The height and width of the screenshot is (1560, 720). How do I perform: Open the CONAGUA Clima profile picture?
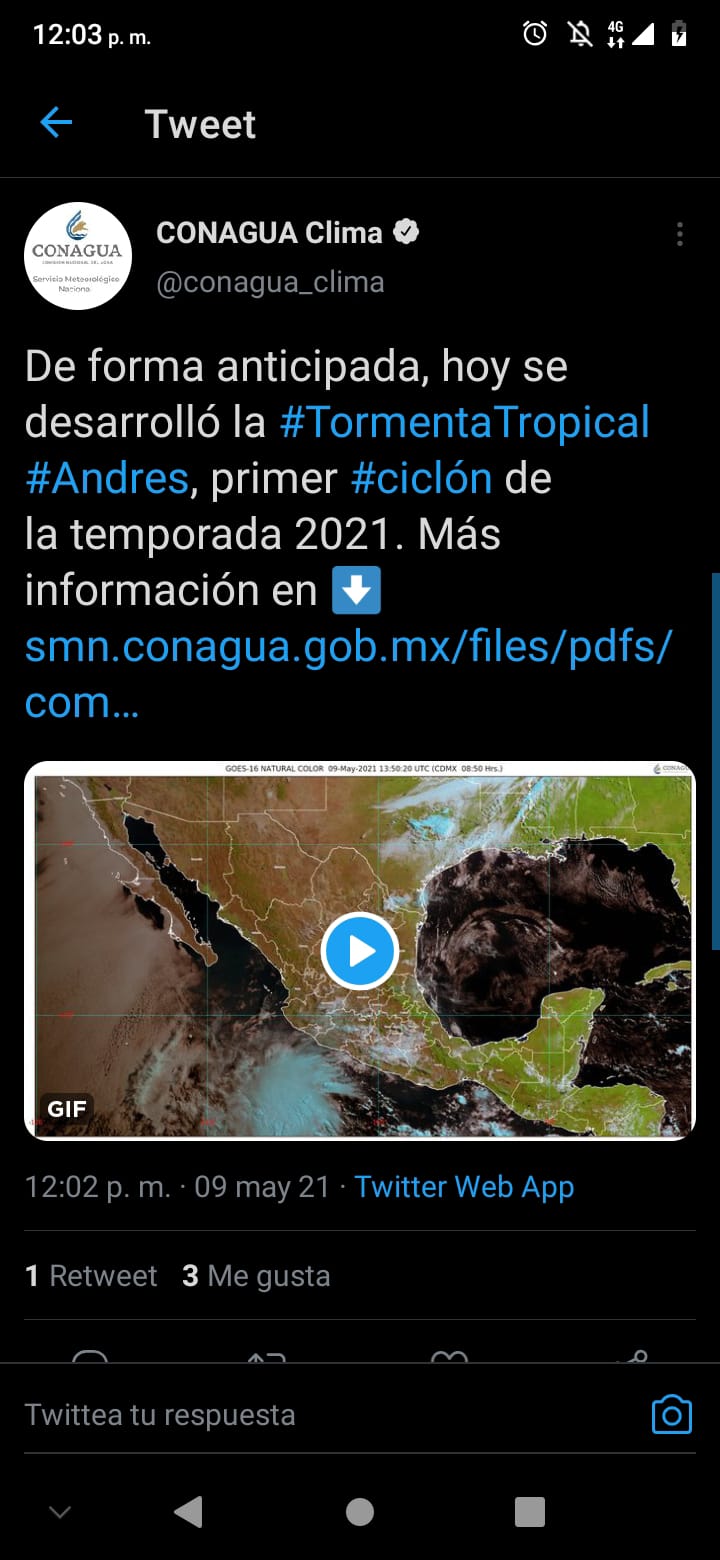[x=78, y=255]
